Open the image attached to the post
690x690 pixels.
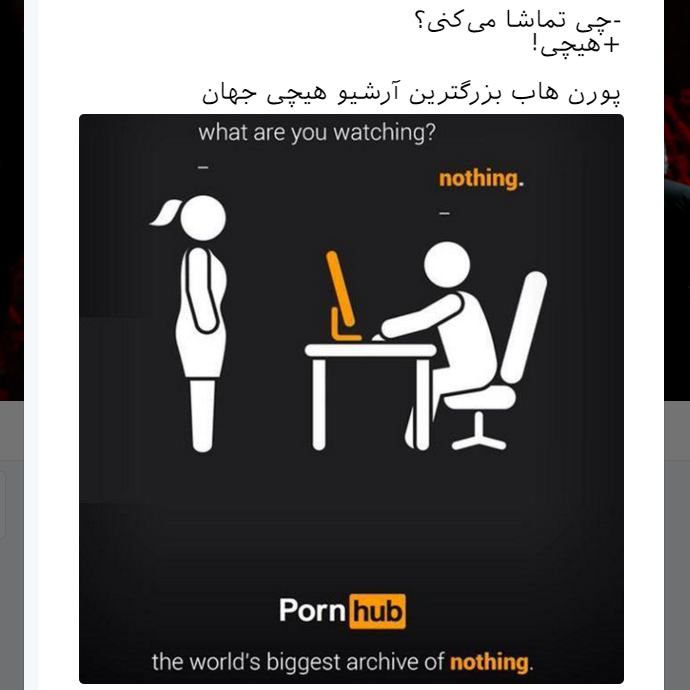click(x=351, y=398)
